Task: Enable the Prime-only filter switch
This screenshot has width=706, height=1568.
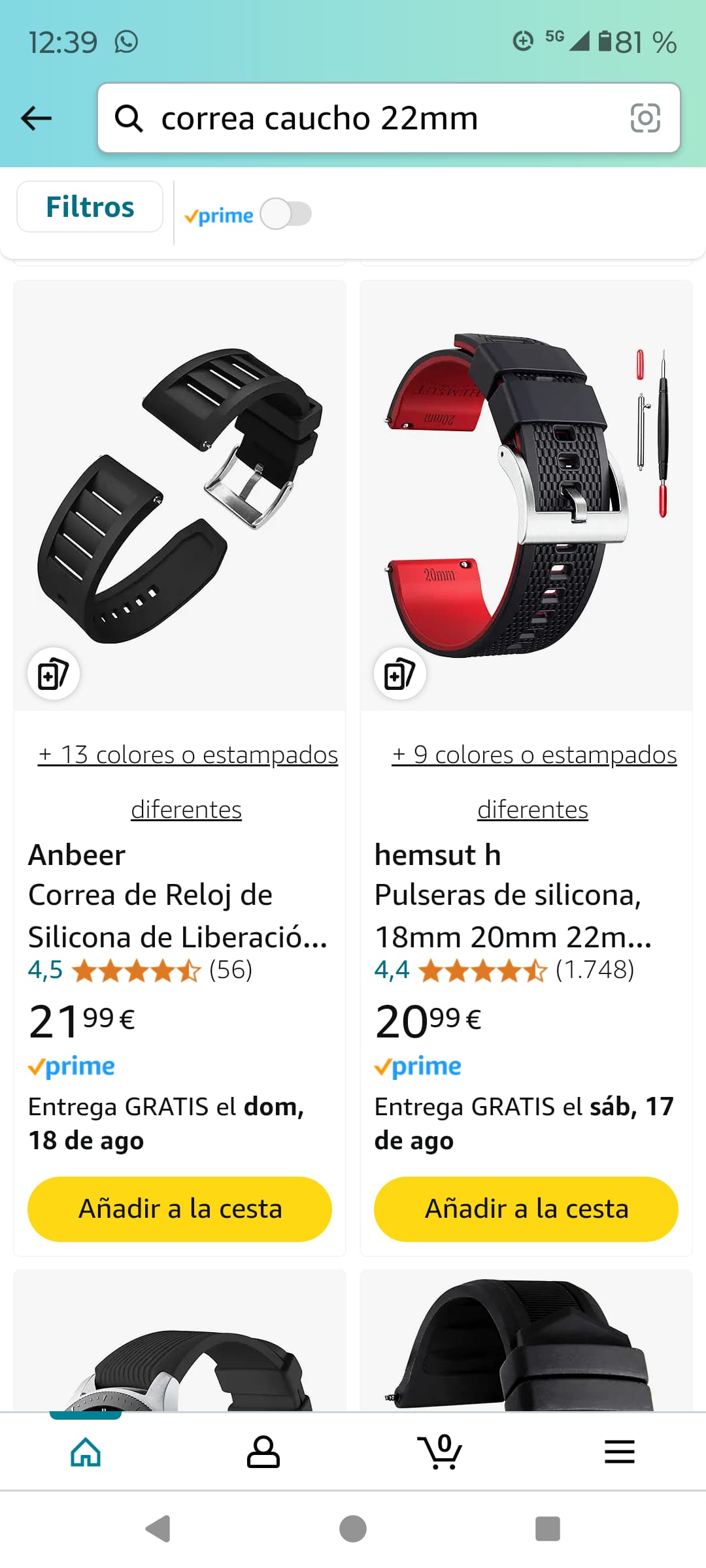Action: (286, 214)
